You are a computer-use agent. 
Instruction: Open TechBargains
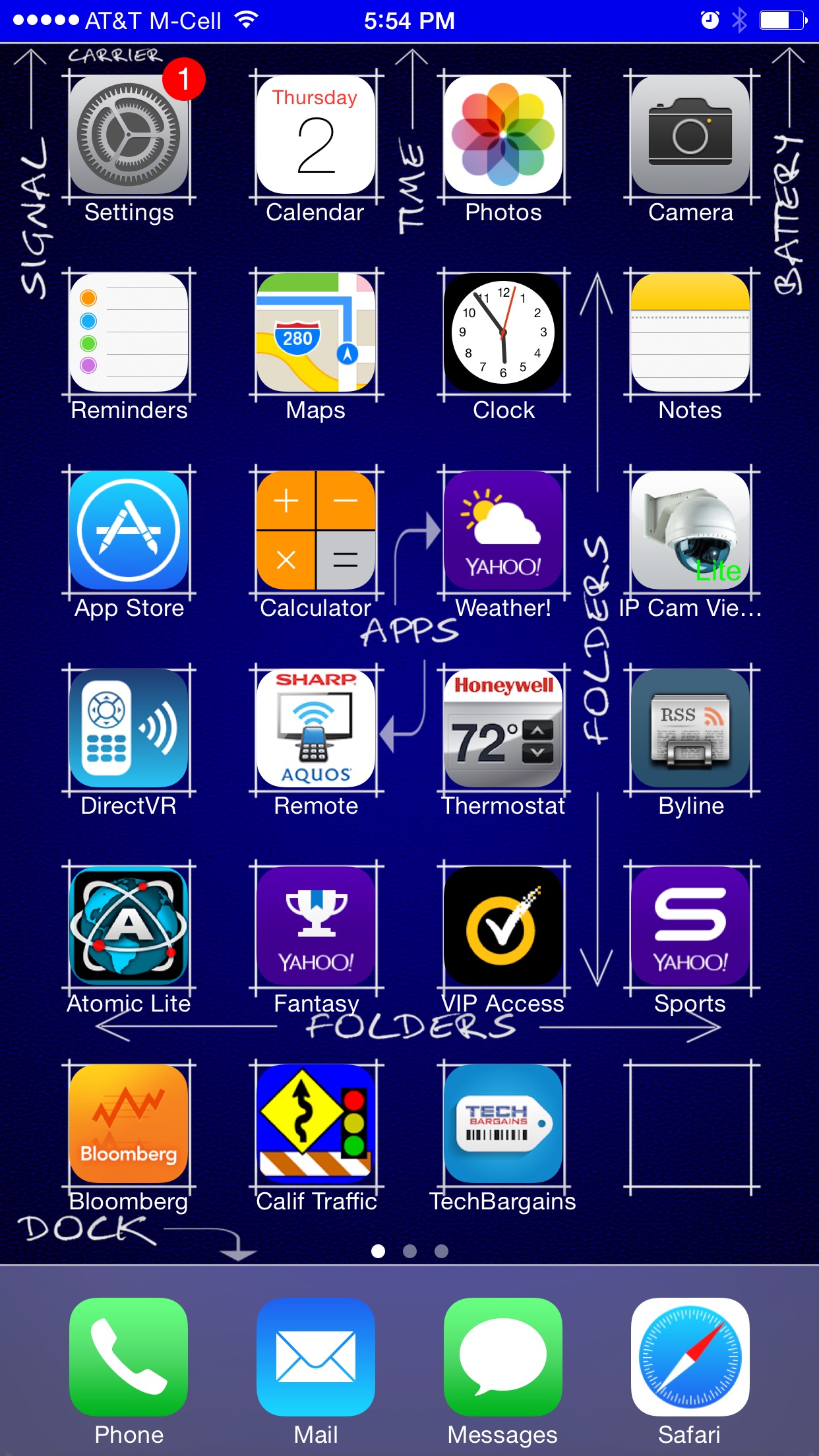[x=503, y=1124]
